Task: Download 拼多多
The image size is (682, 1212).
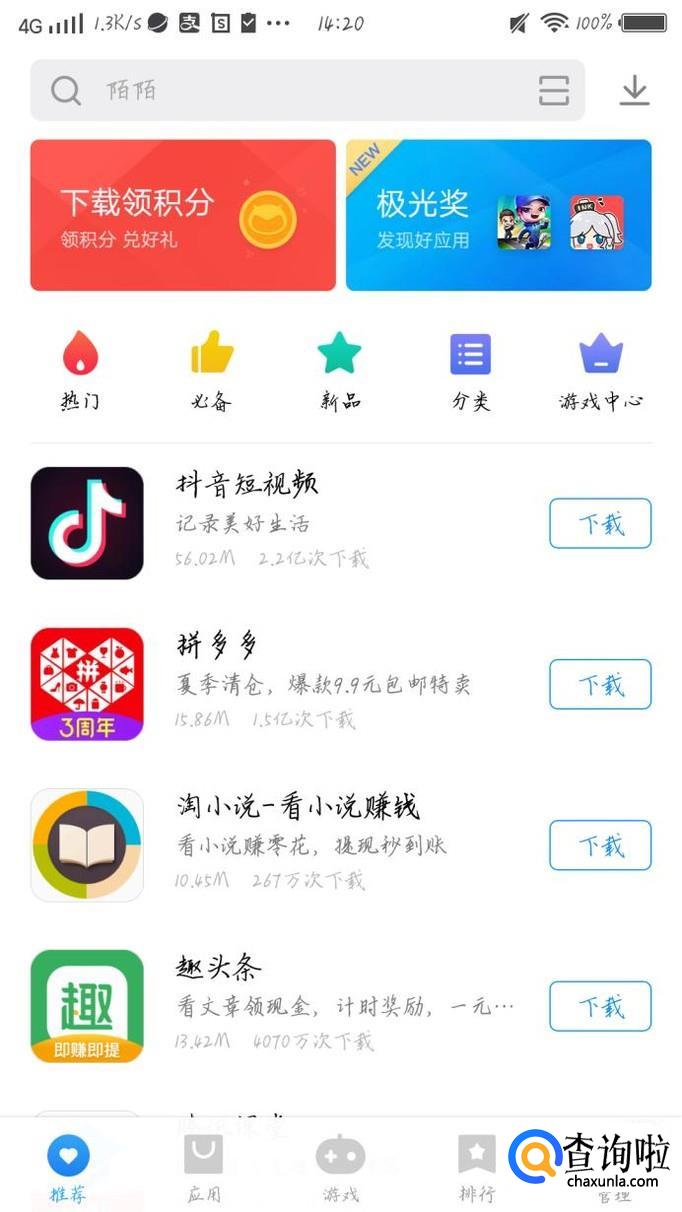Action: coord(600,684)
